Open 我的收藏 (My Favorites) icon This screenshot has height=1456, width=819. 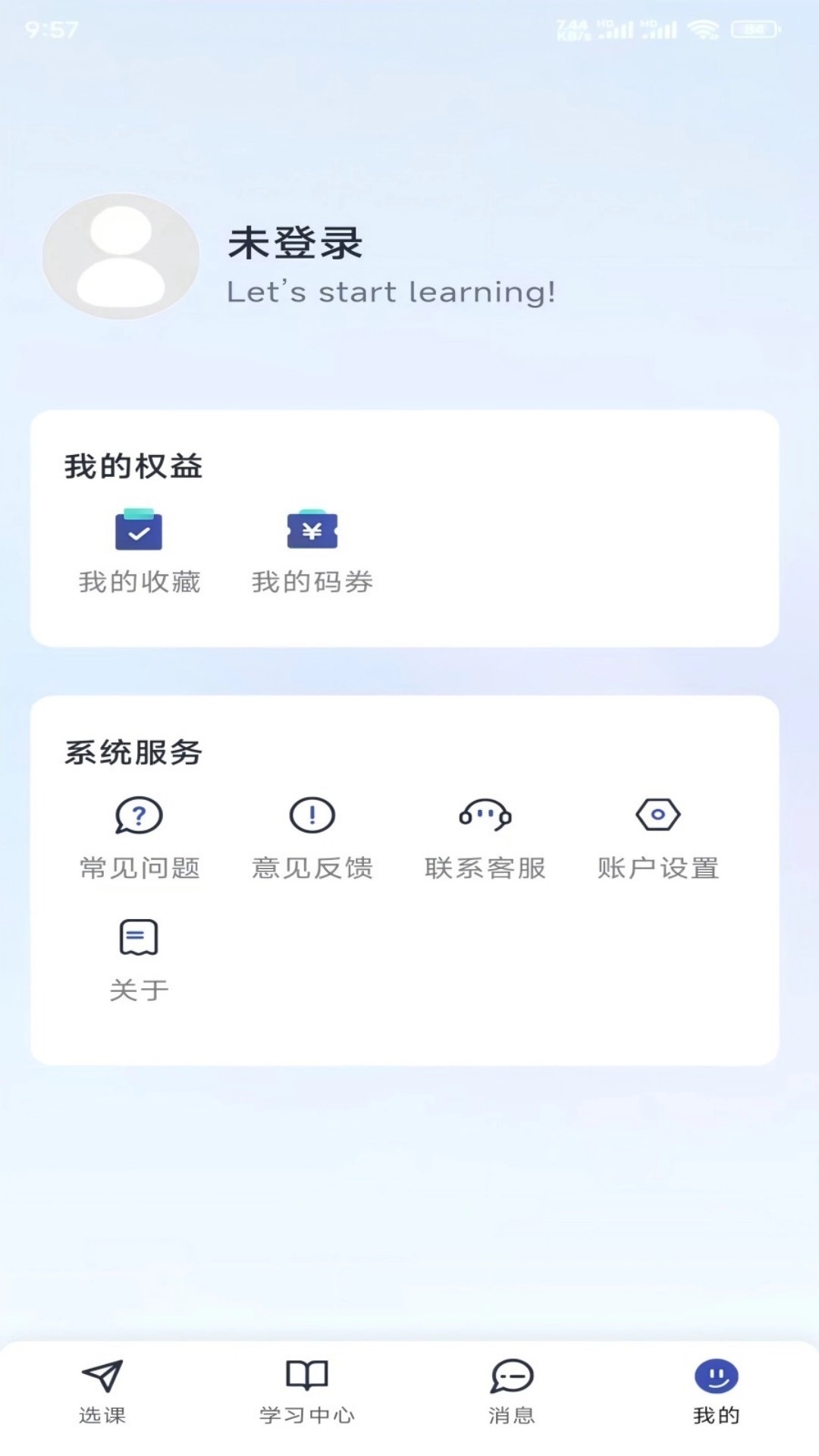click(x=139, y=530)
